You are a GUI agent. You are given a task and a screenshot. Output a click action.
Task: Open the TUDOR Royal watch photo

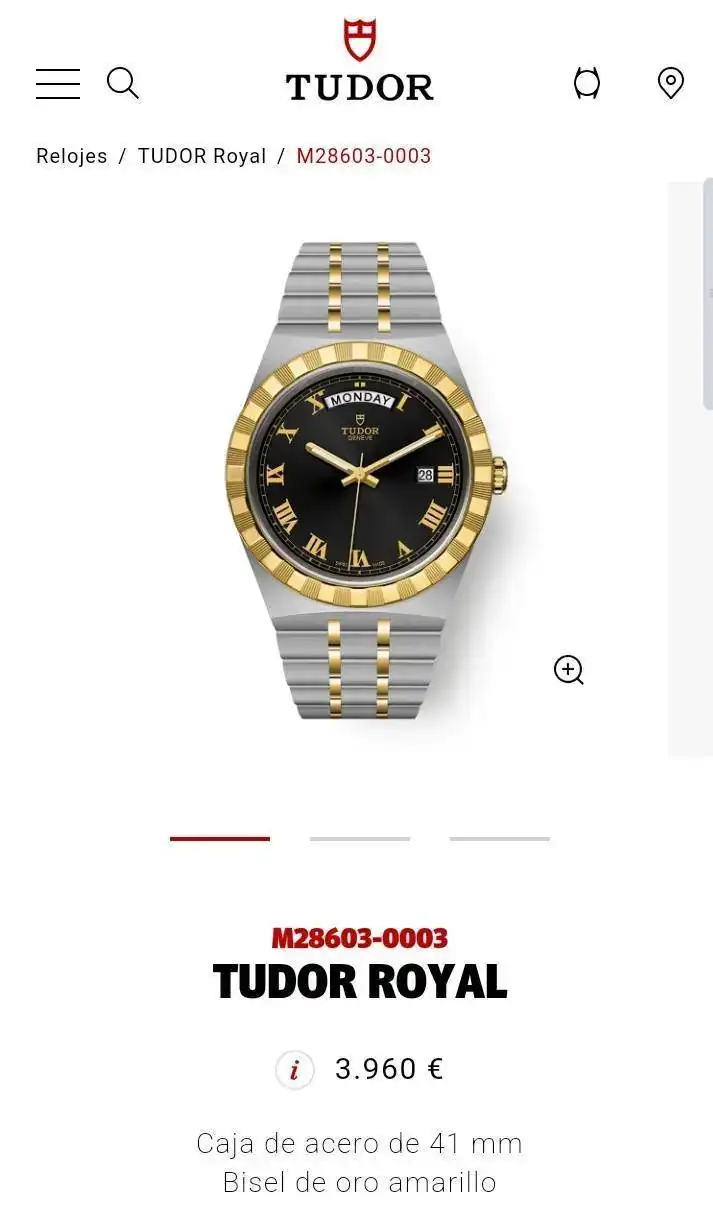(360, 480)
